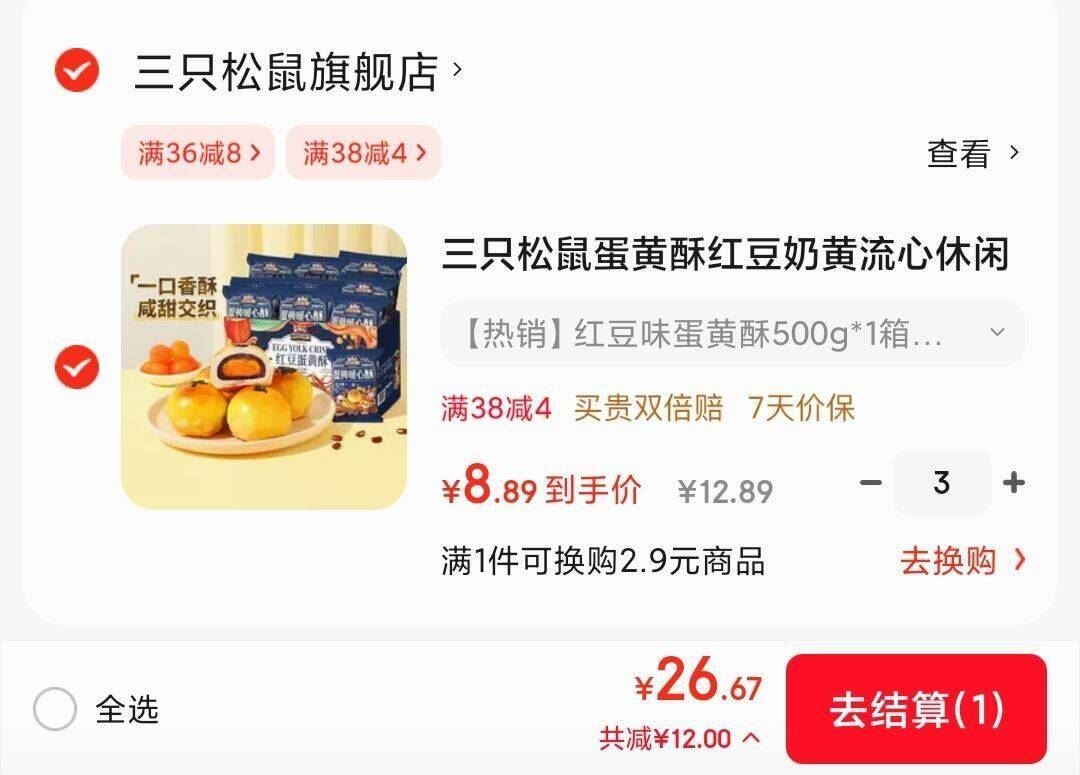Screen dimensions: 1080x775
Task: Expand the 红豆味蛋黄酥500g variant dropdown
Action: coord(733,333)
